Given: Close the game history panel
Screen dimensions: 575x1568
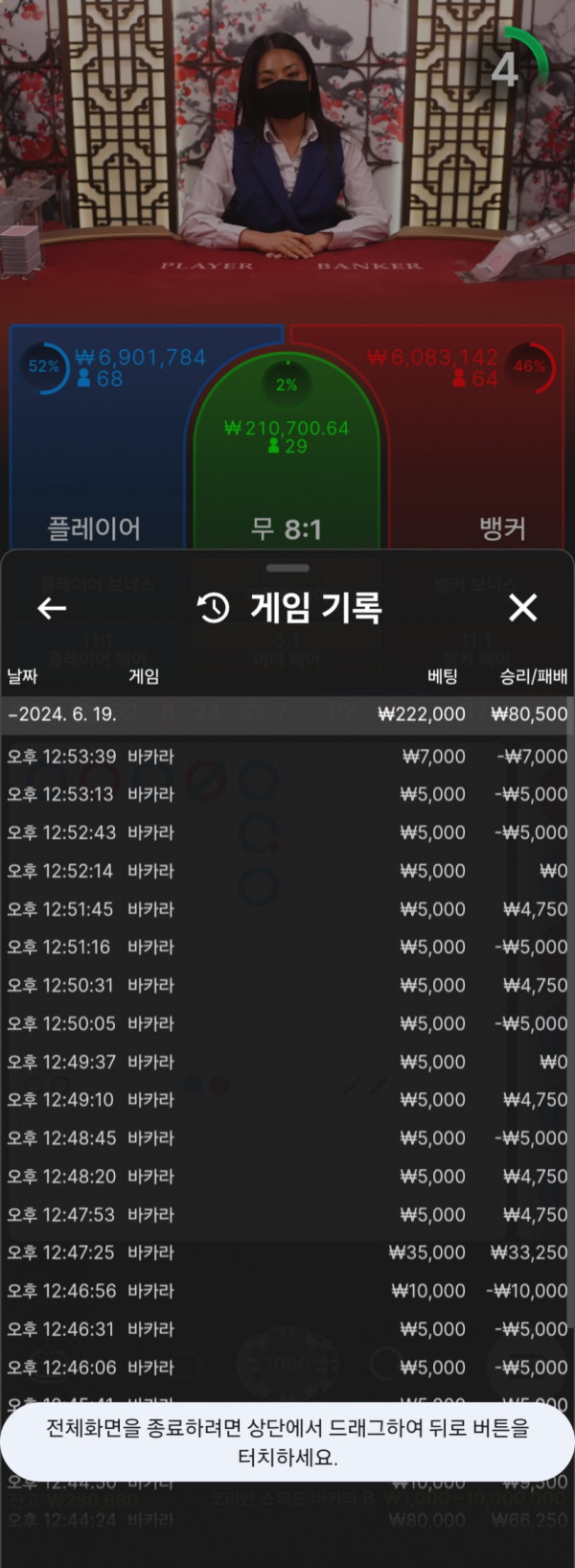Looking at the screenshot, I should (522, 607).
